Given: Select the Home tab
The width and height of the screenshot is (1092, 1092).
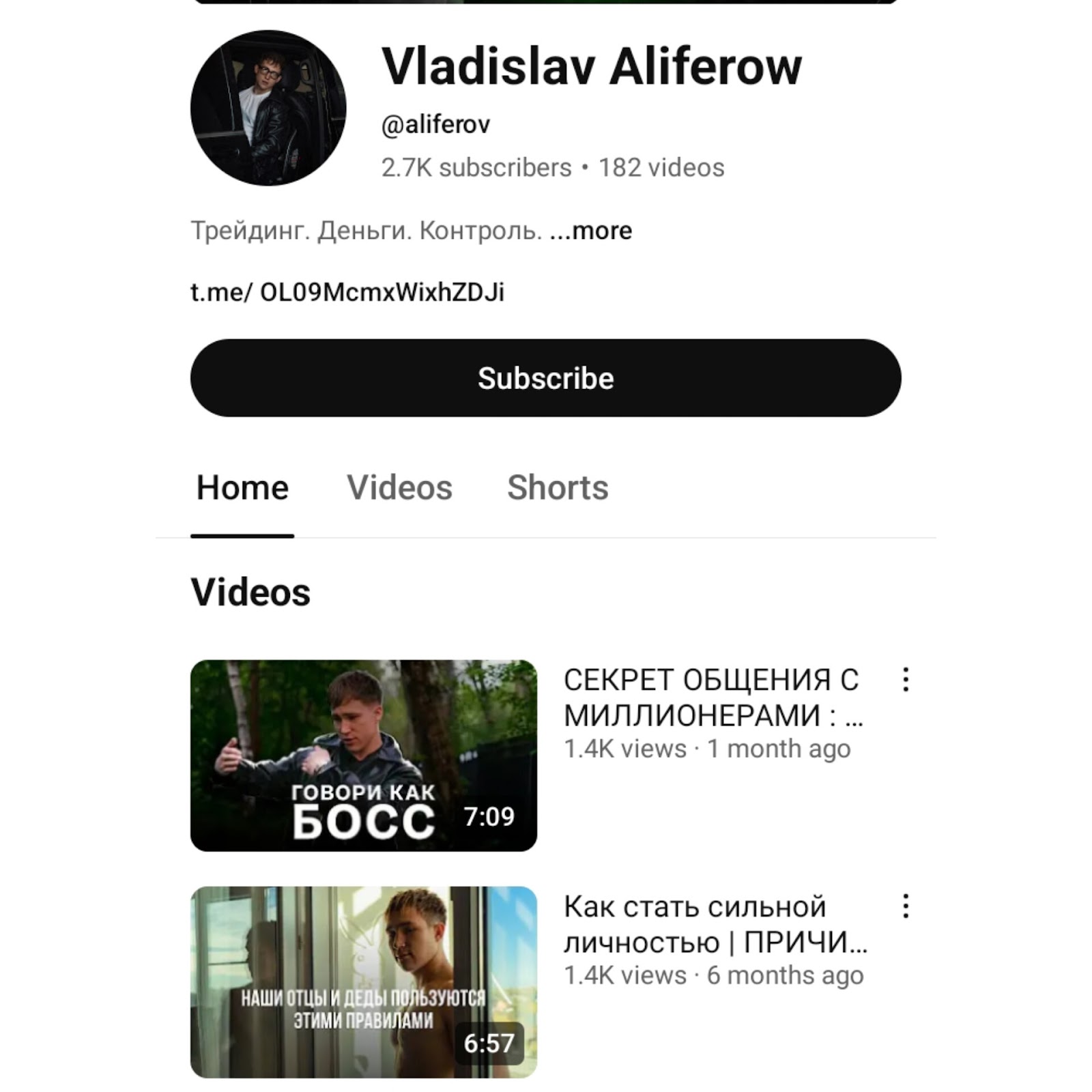Looking at the screenshot, I should (x=242, y=488).
